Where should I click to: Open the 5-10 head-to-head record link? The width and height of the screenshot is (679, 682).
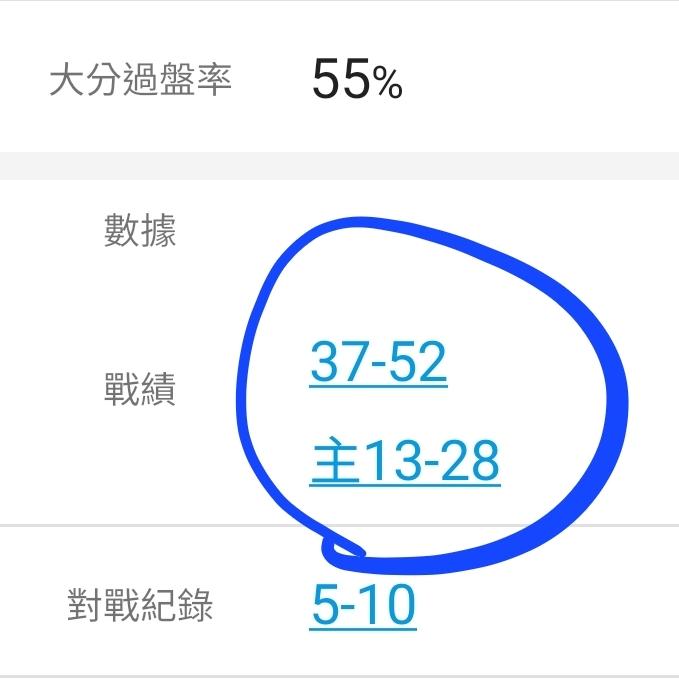point(363,605)
